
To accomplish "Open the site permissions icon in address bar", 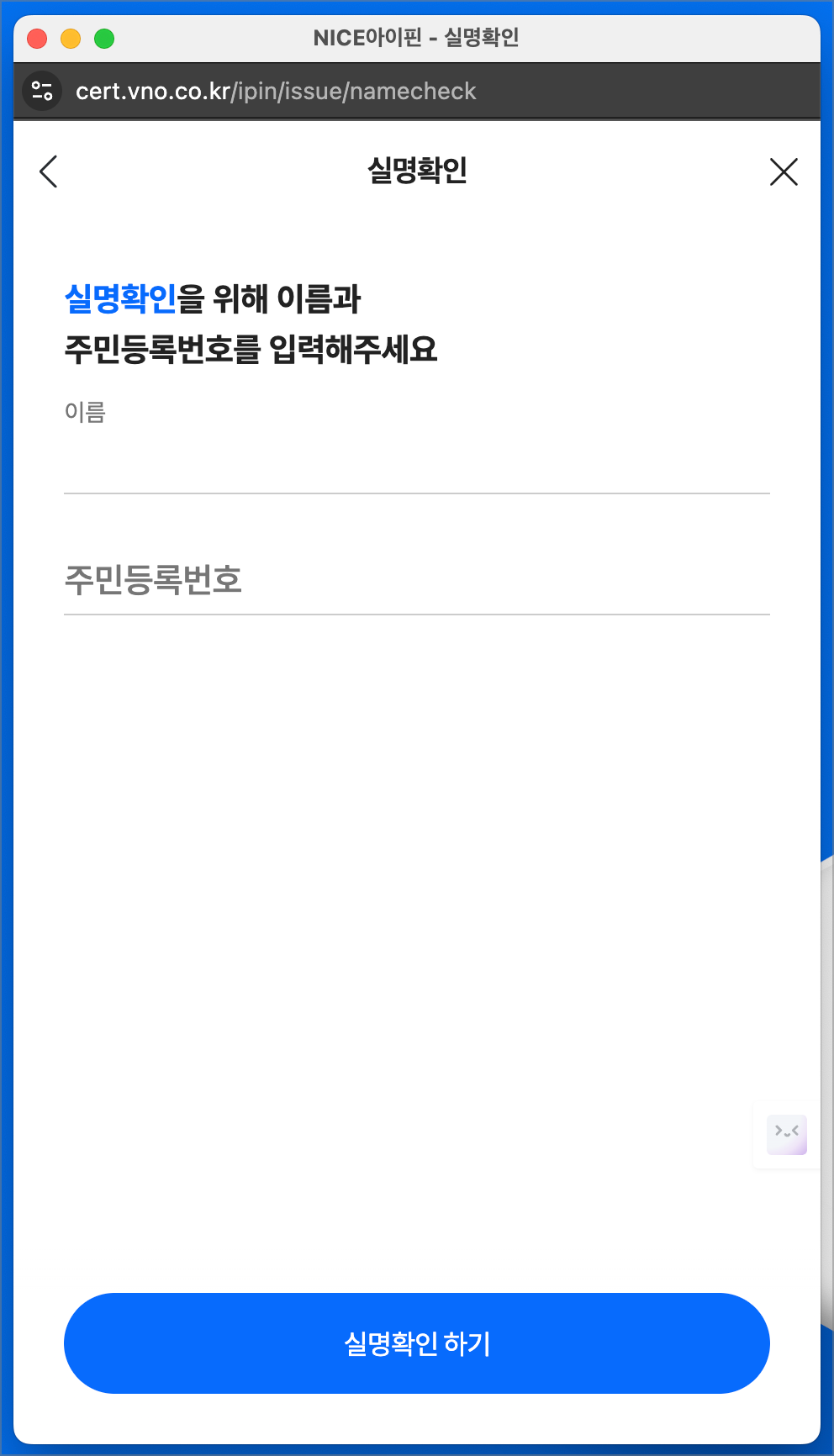I will (42, 91).
